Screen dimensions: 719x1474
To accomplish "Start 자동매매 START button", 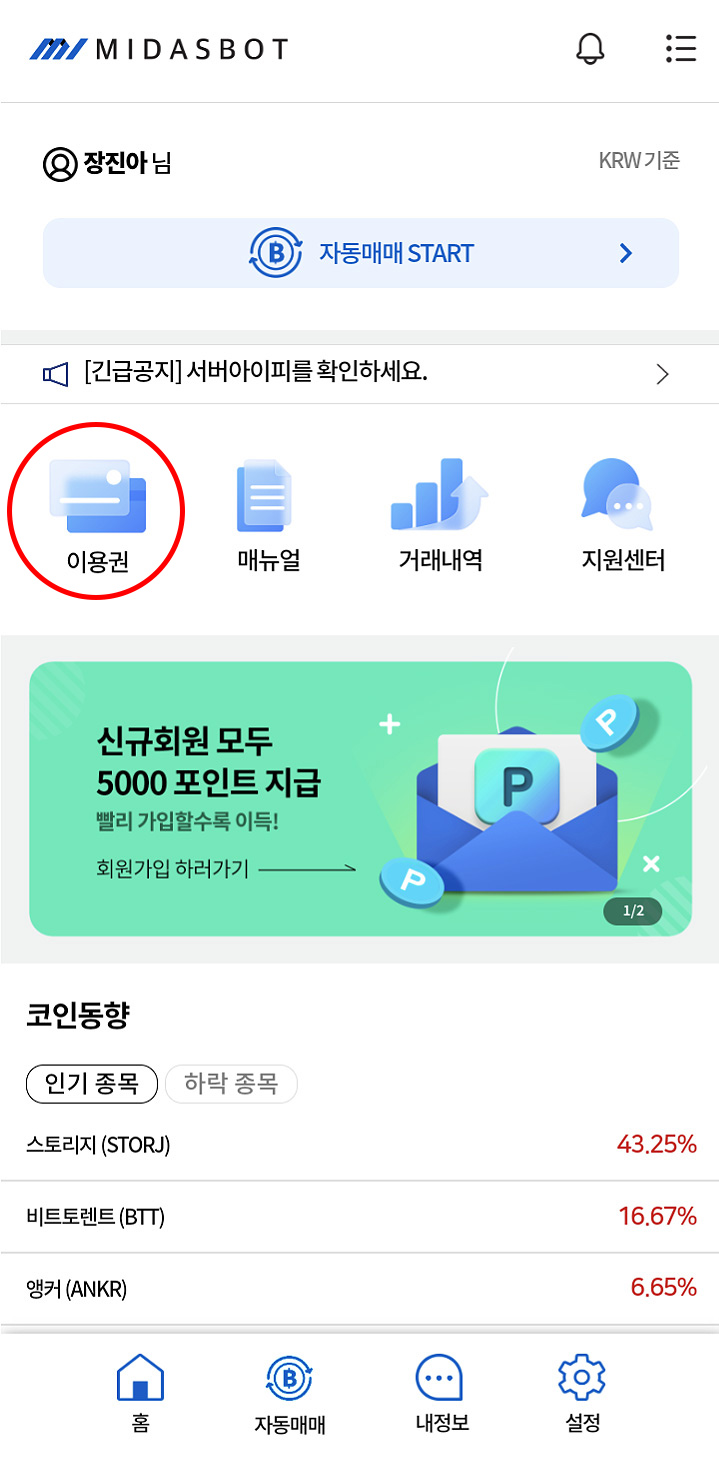I will (360, 253).
